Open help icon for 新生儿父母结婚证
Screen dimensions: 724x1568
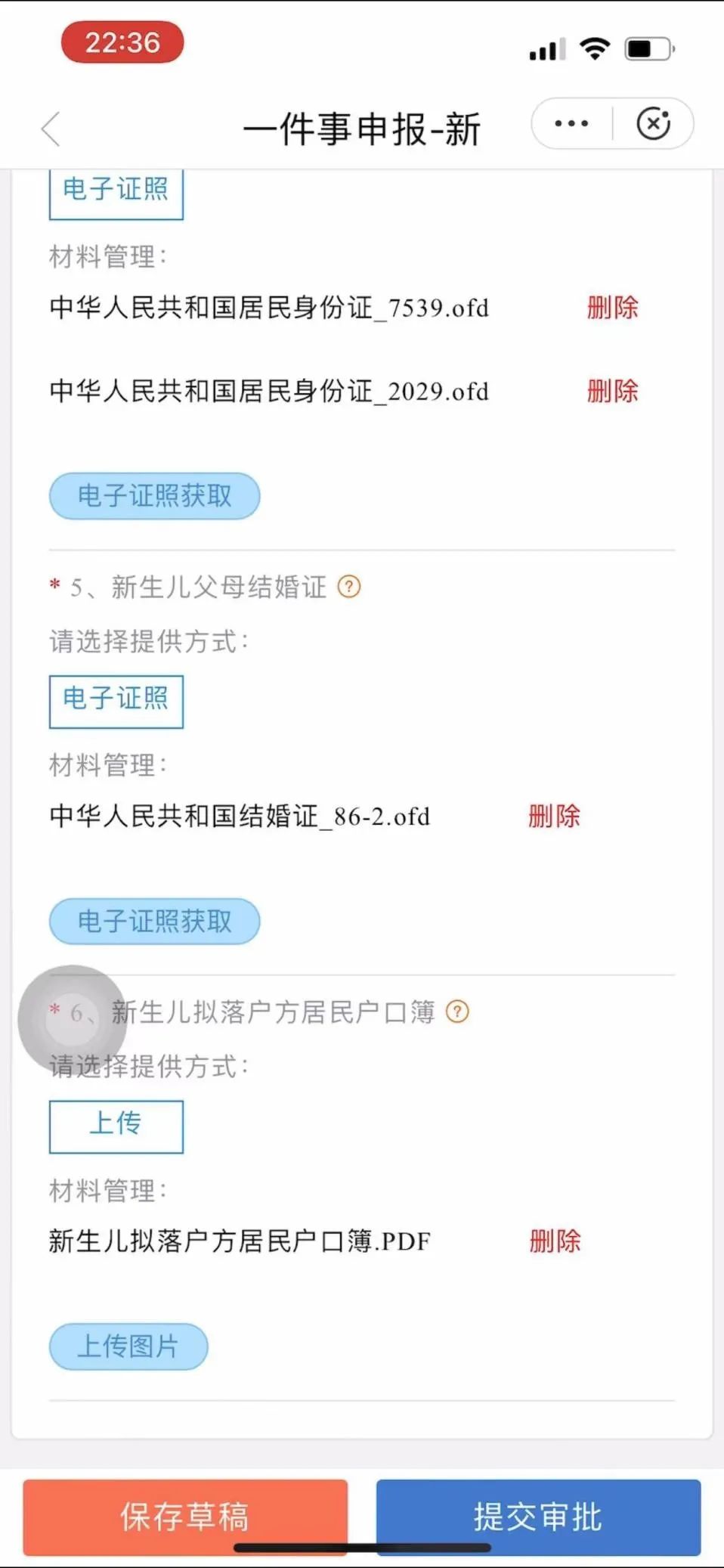coord(348,587)
